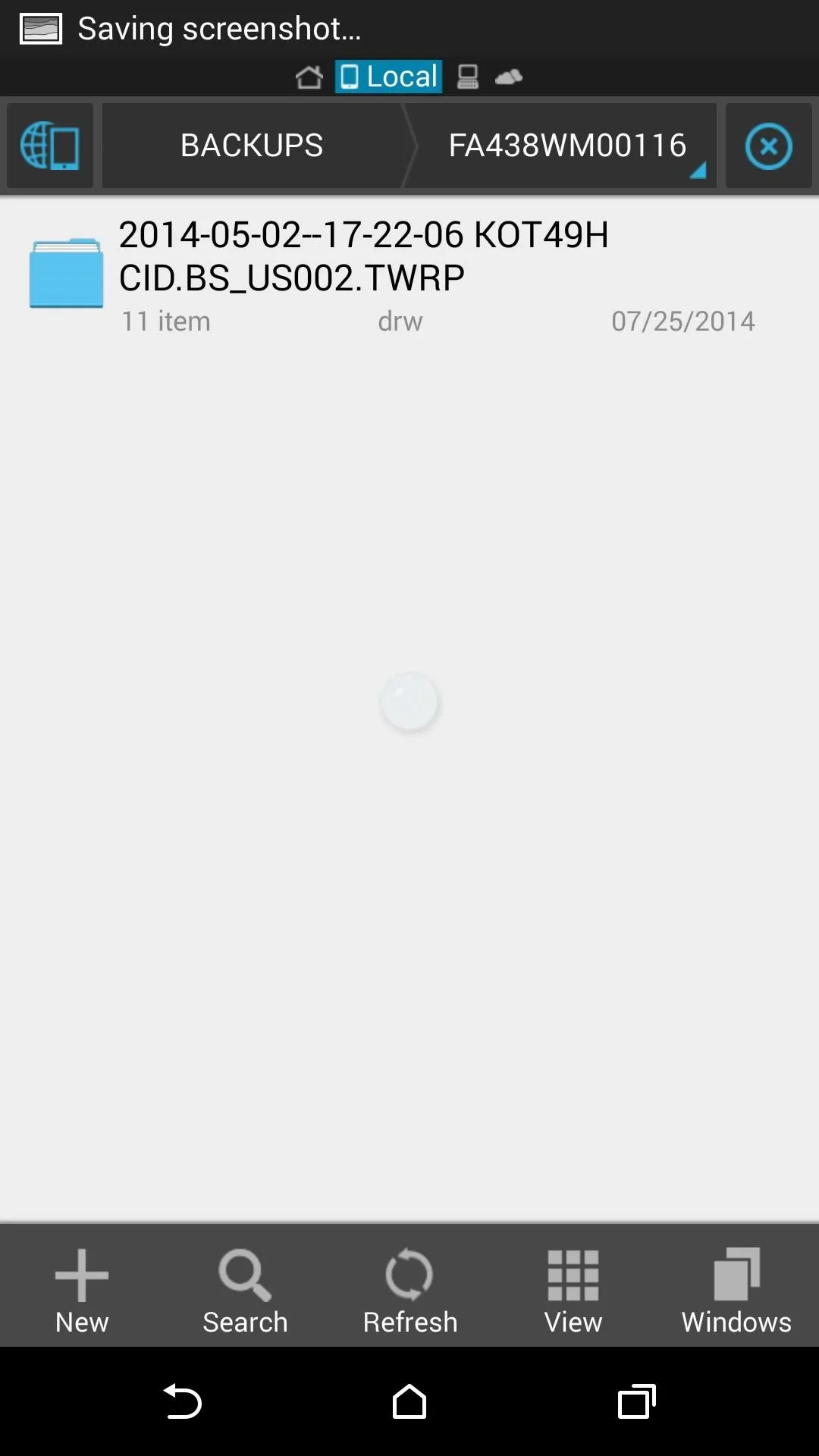
Task: Create a new item with New
Action: [82, 1291]
